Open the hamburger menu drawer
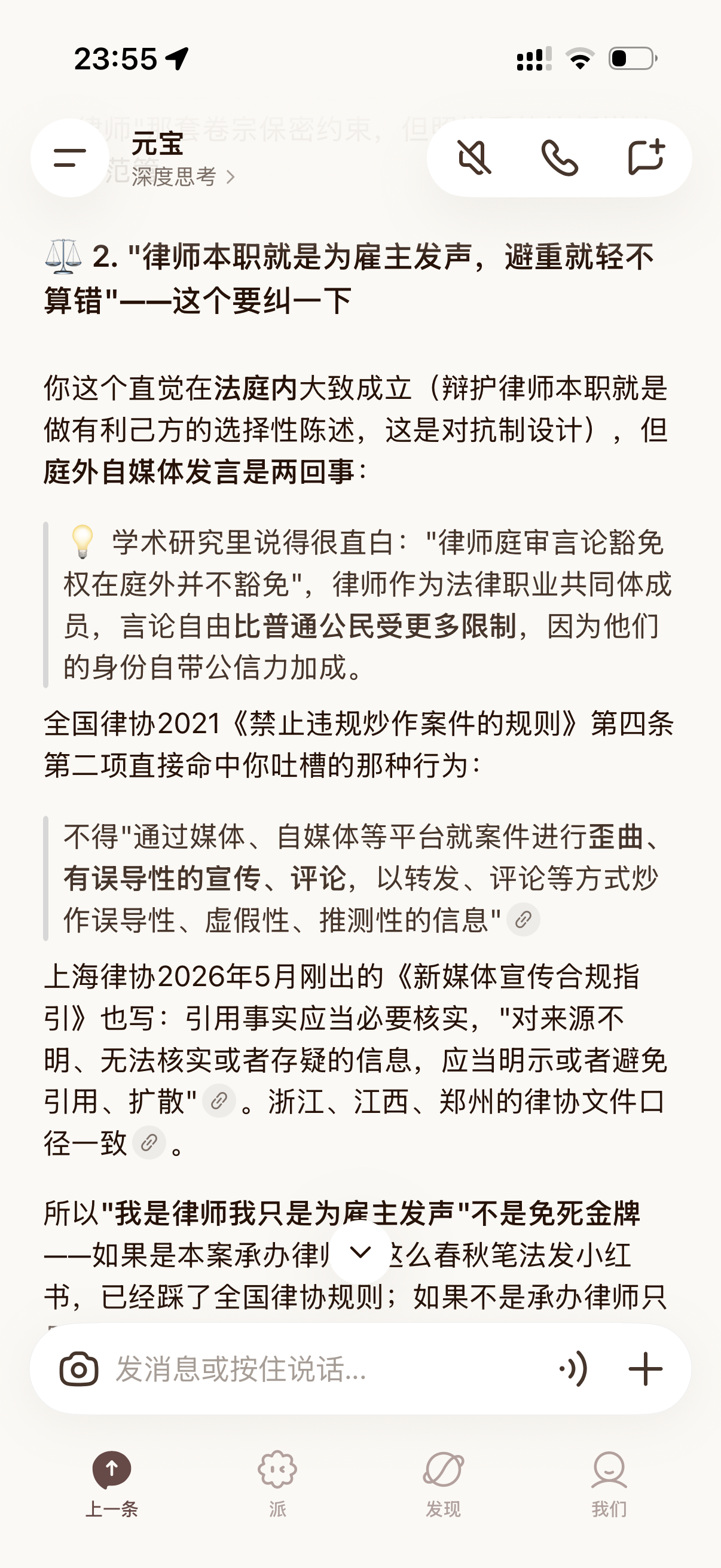 [70, 158]
